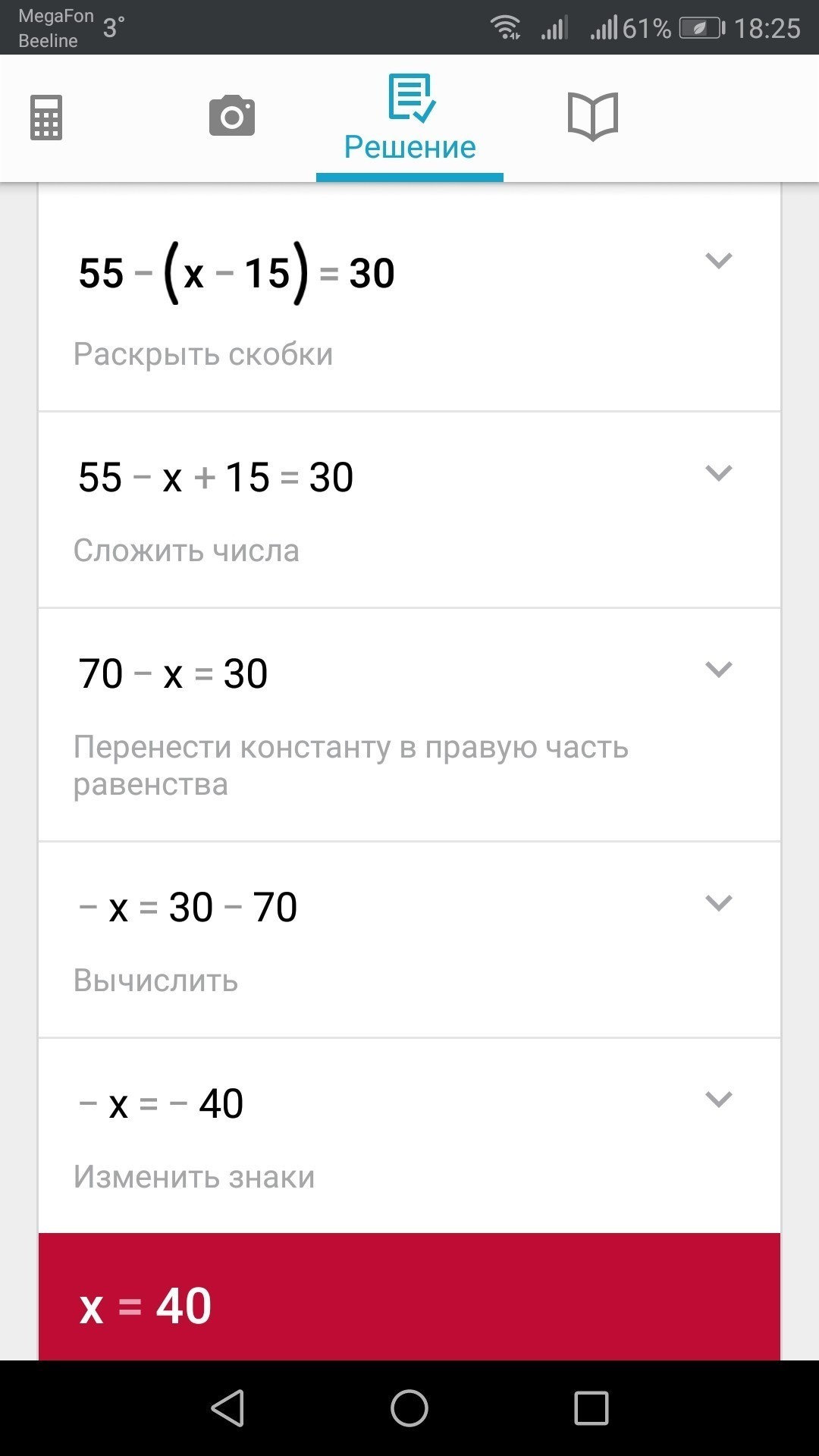
Task: Expand the Раскрыть скобки step
Action: pos(718,260)
